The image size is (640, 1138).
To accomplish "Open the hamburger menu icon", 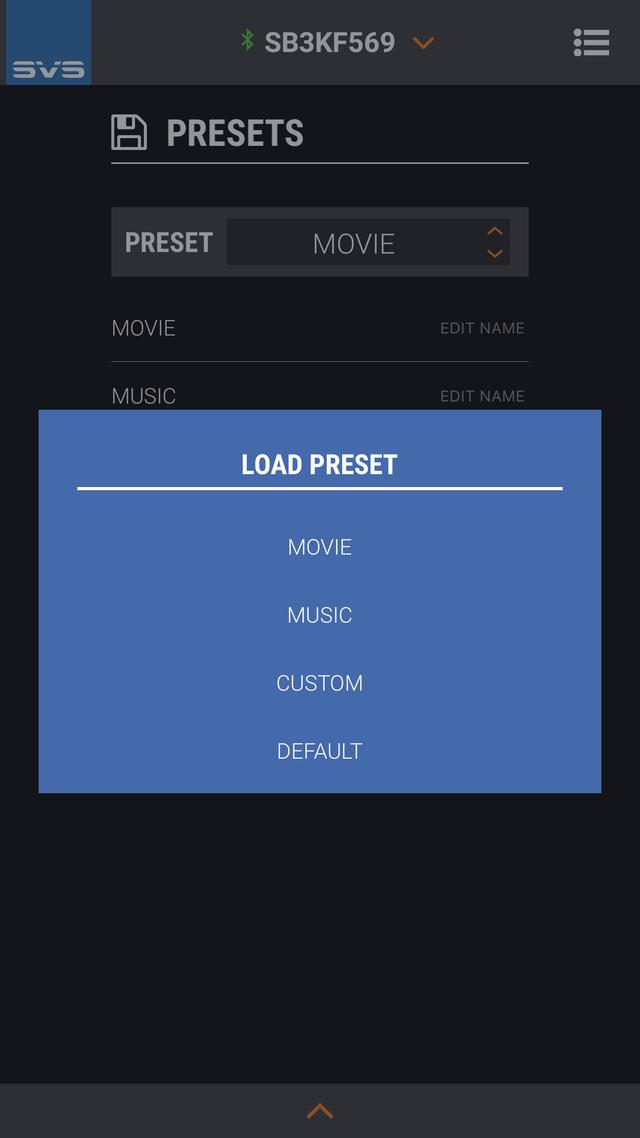I will [x=591, y=42].
